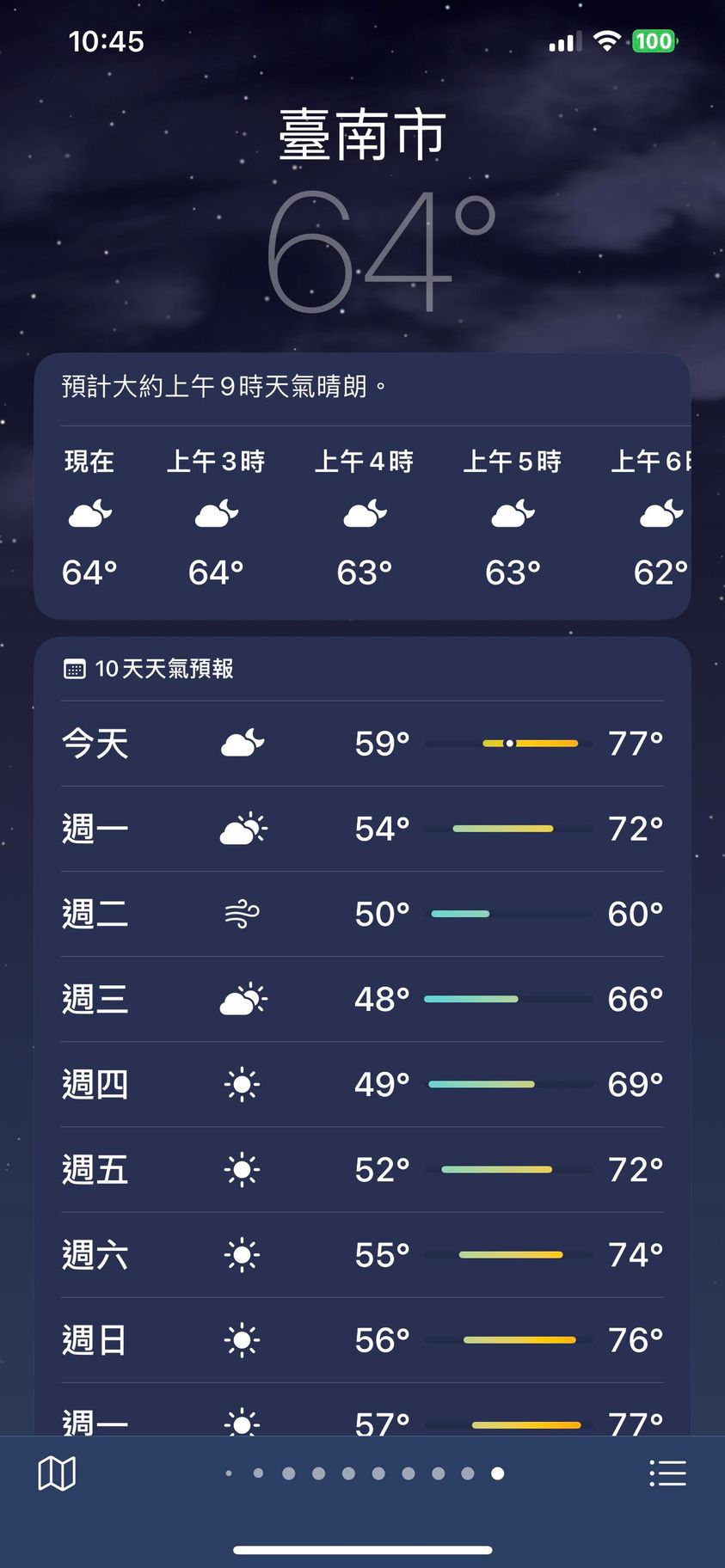Select the 週三 forecast row
Image resolution: width=725 pixels, height=1568 pixels.
[362, 999]
